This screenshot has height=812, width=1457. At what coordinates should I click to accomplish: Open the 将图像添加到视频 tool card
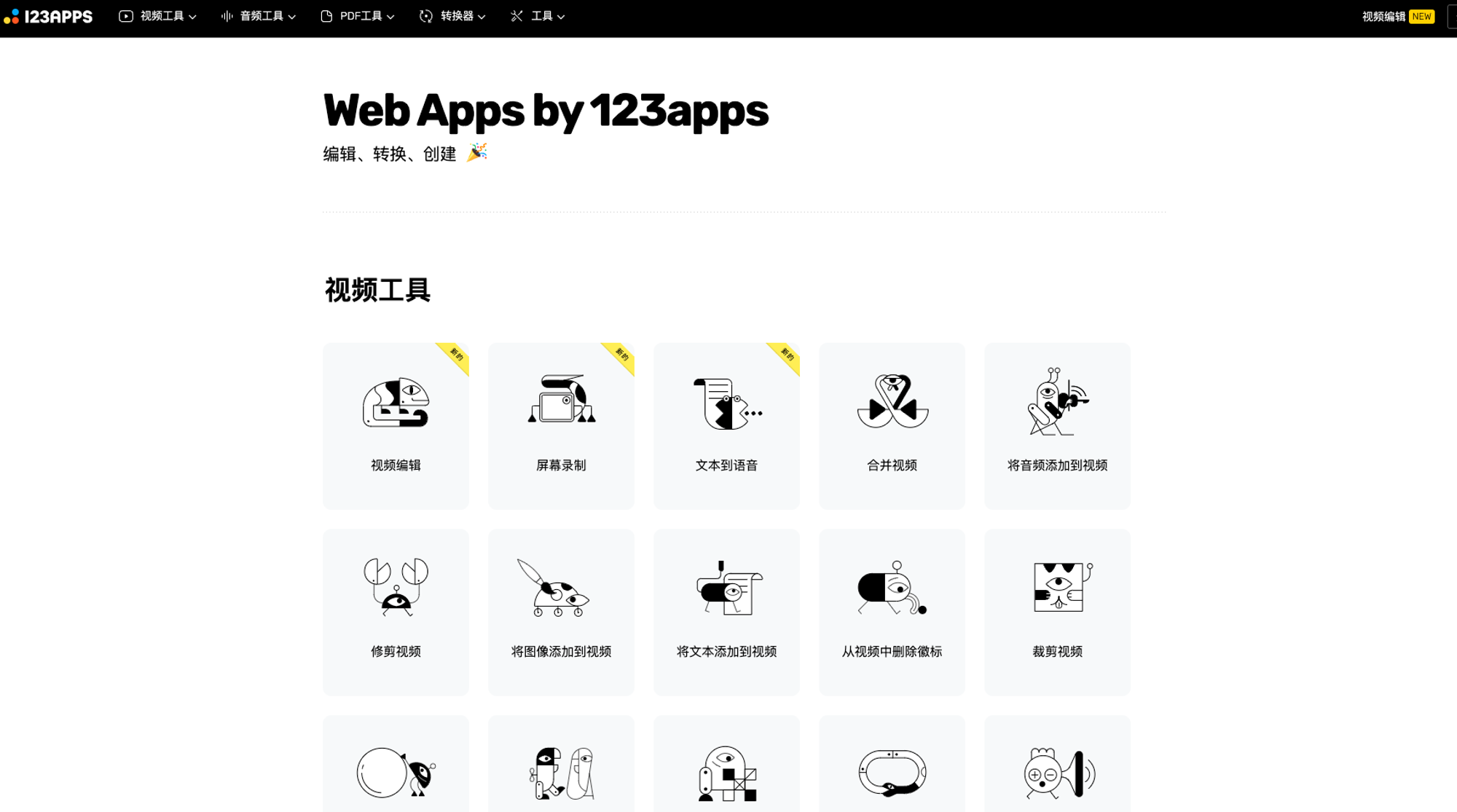click(561, 612)
